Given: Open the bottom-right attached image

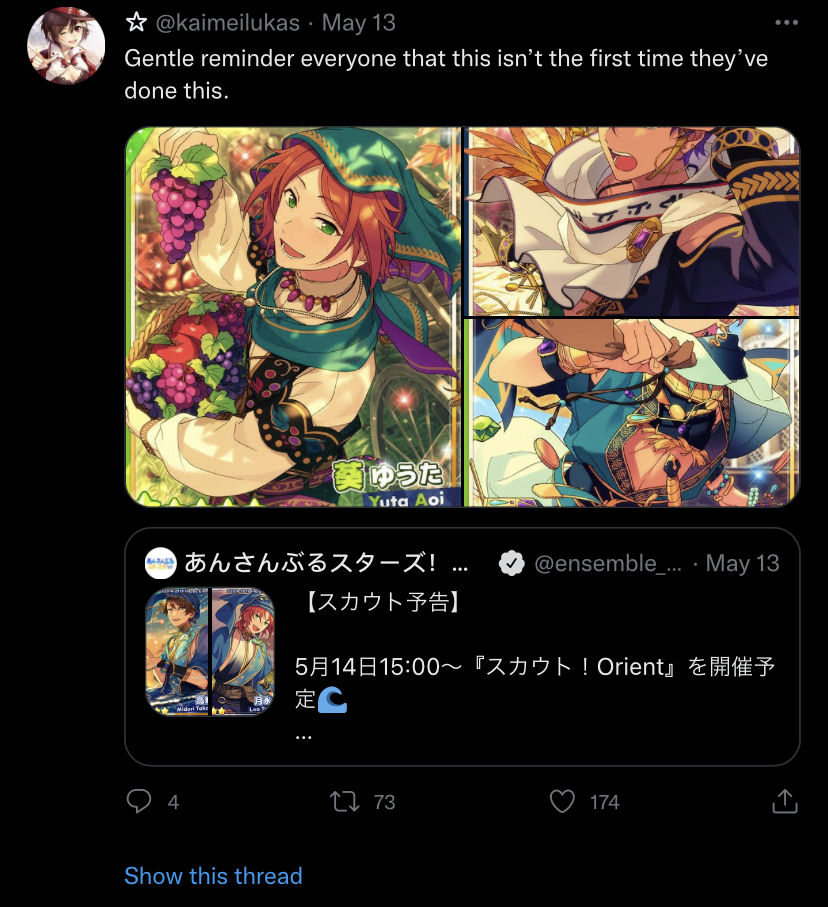Looking at the screenshot, I should click(x=633, y=413).
